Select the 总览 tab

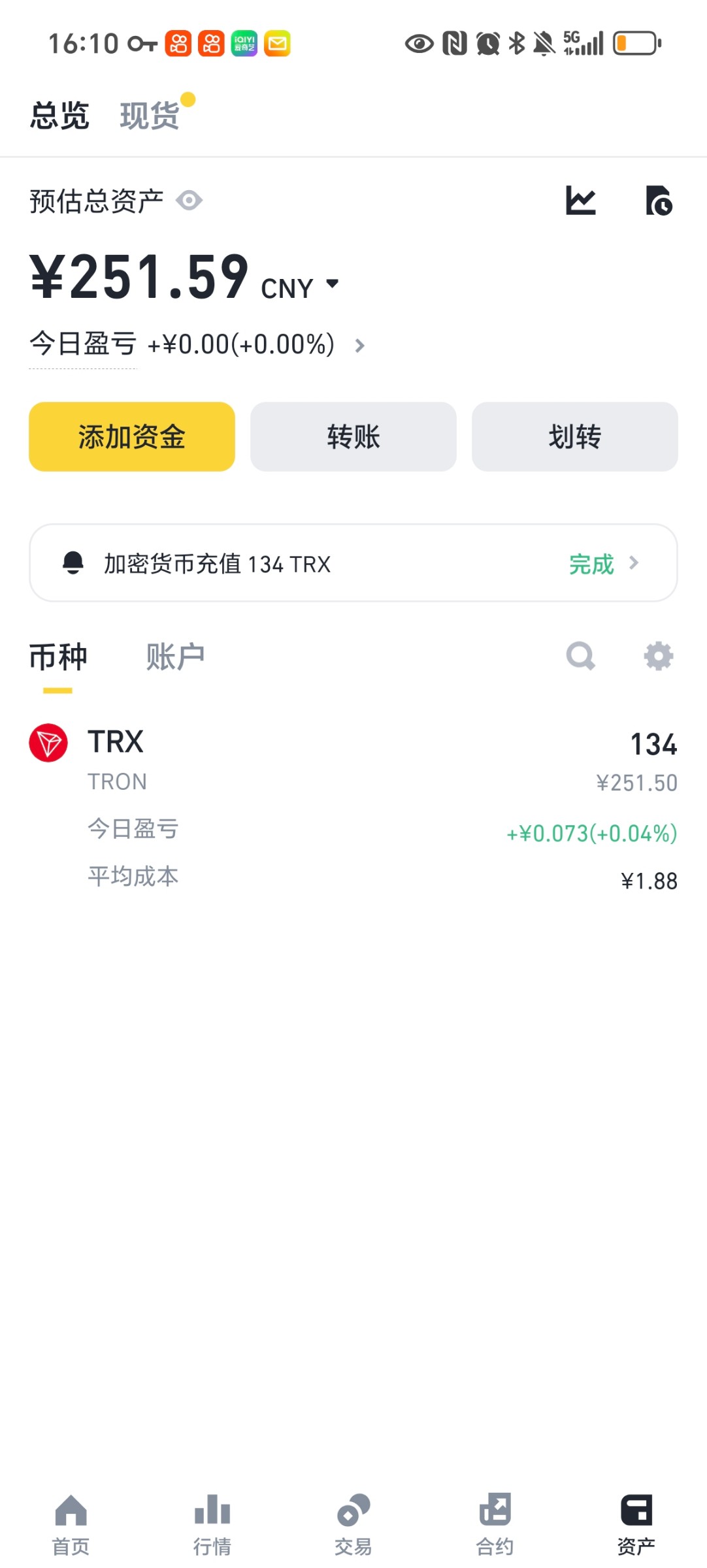coord(59,116)
